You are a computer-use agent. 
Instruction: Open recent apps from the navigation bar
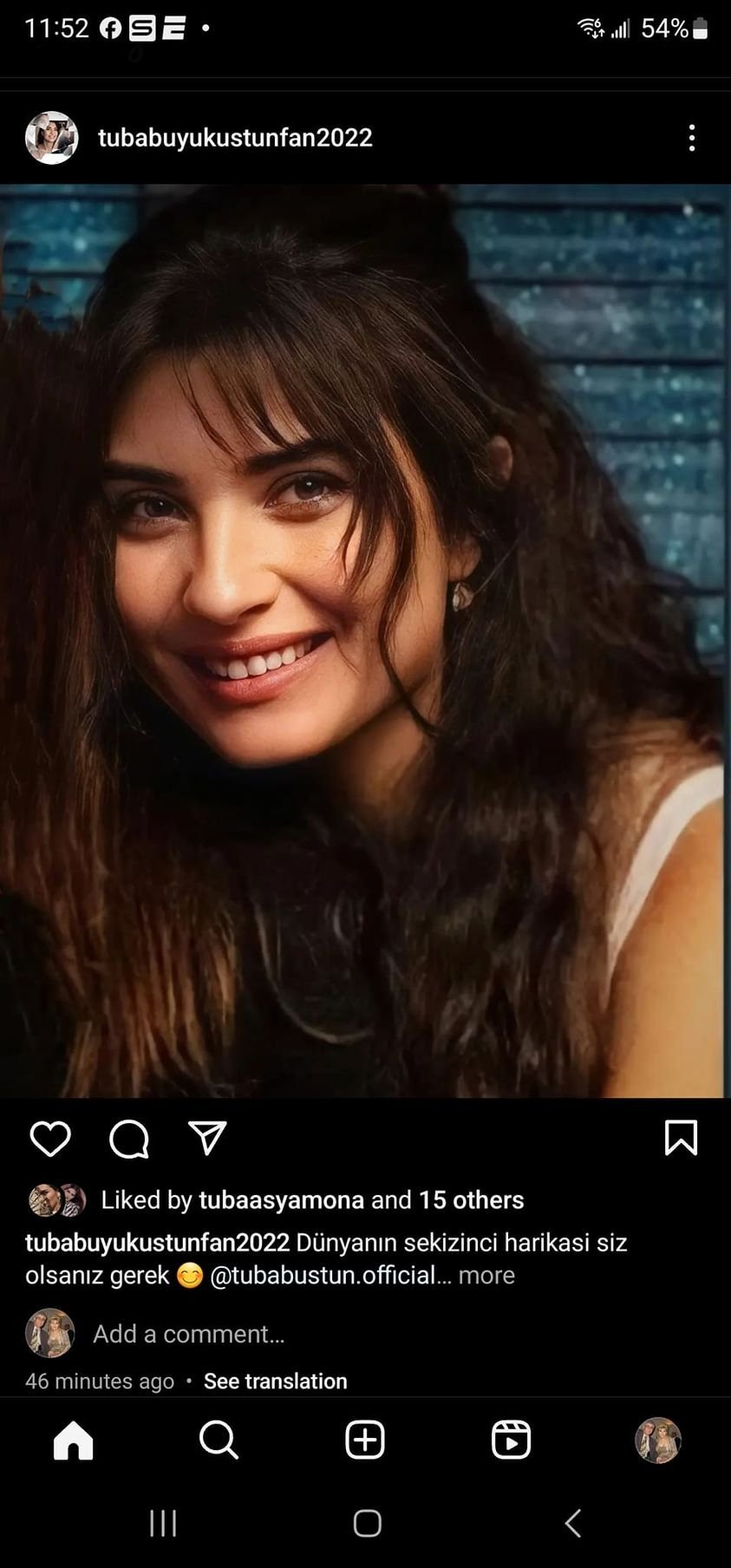click(163, 1523)
